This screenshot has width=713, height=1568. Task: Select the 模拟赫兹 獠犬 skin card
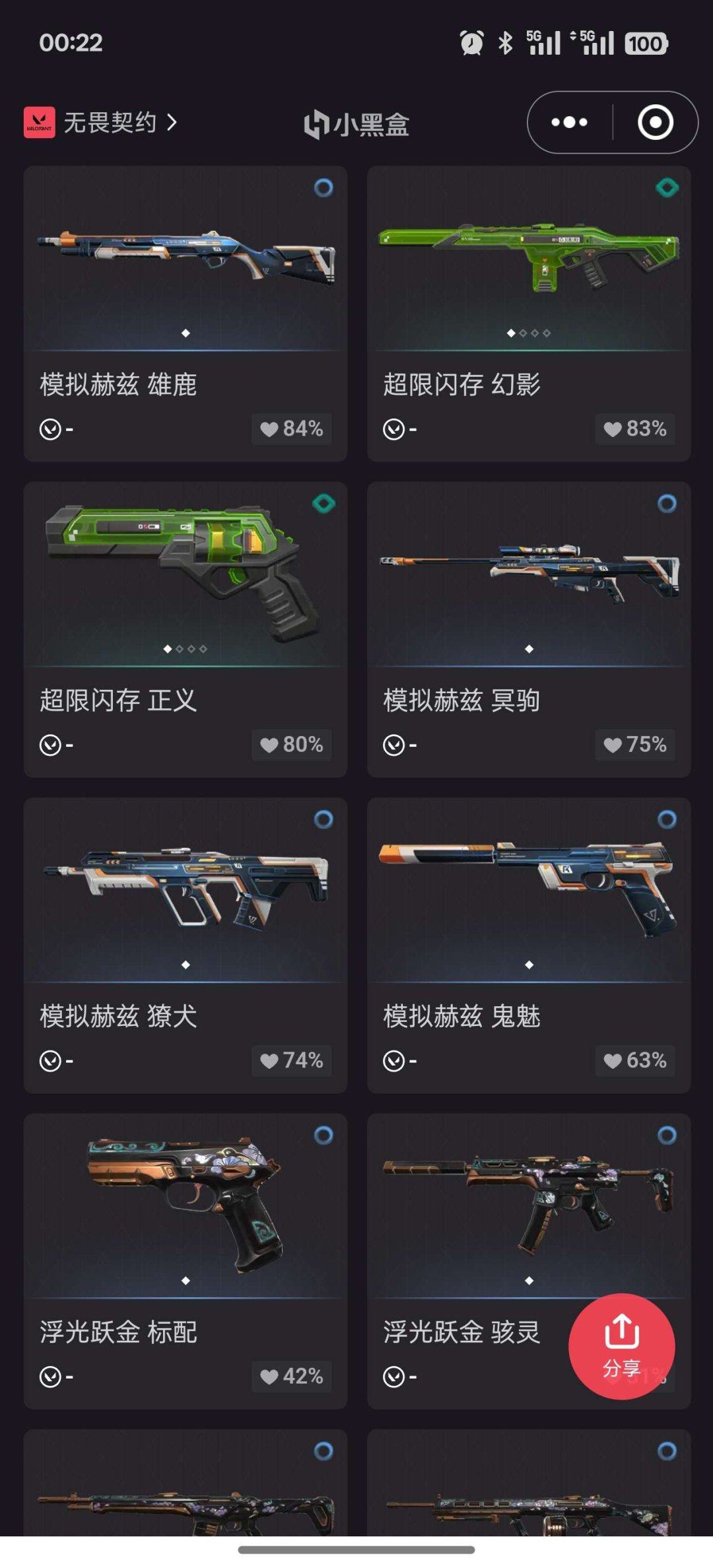[x=185, y=911]
